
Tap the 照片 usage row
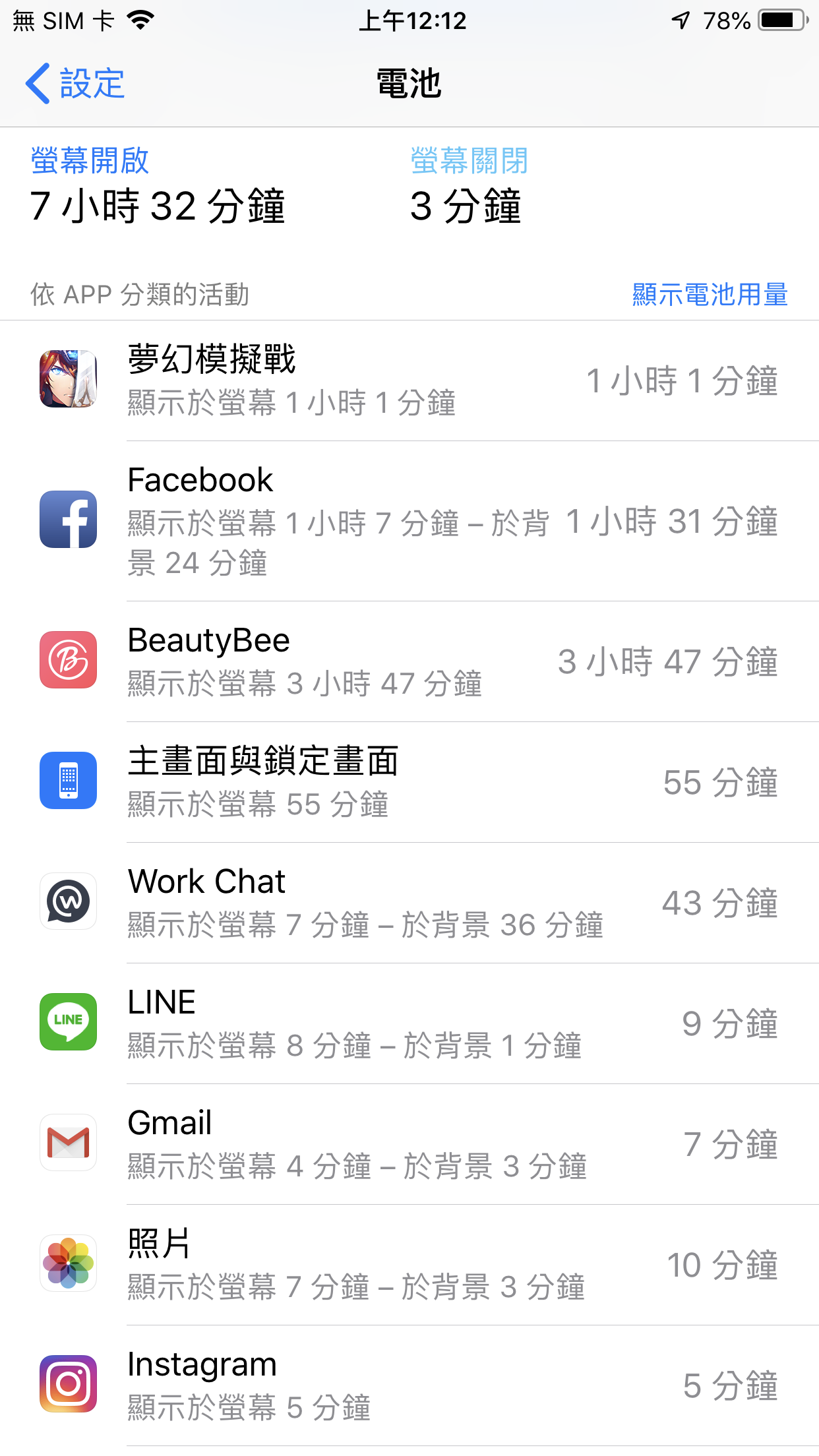[409, 1265]
